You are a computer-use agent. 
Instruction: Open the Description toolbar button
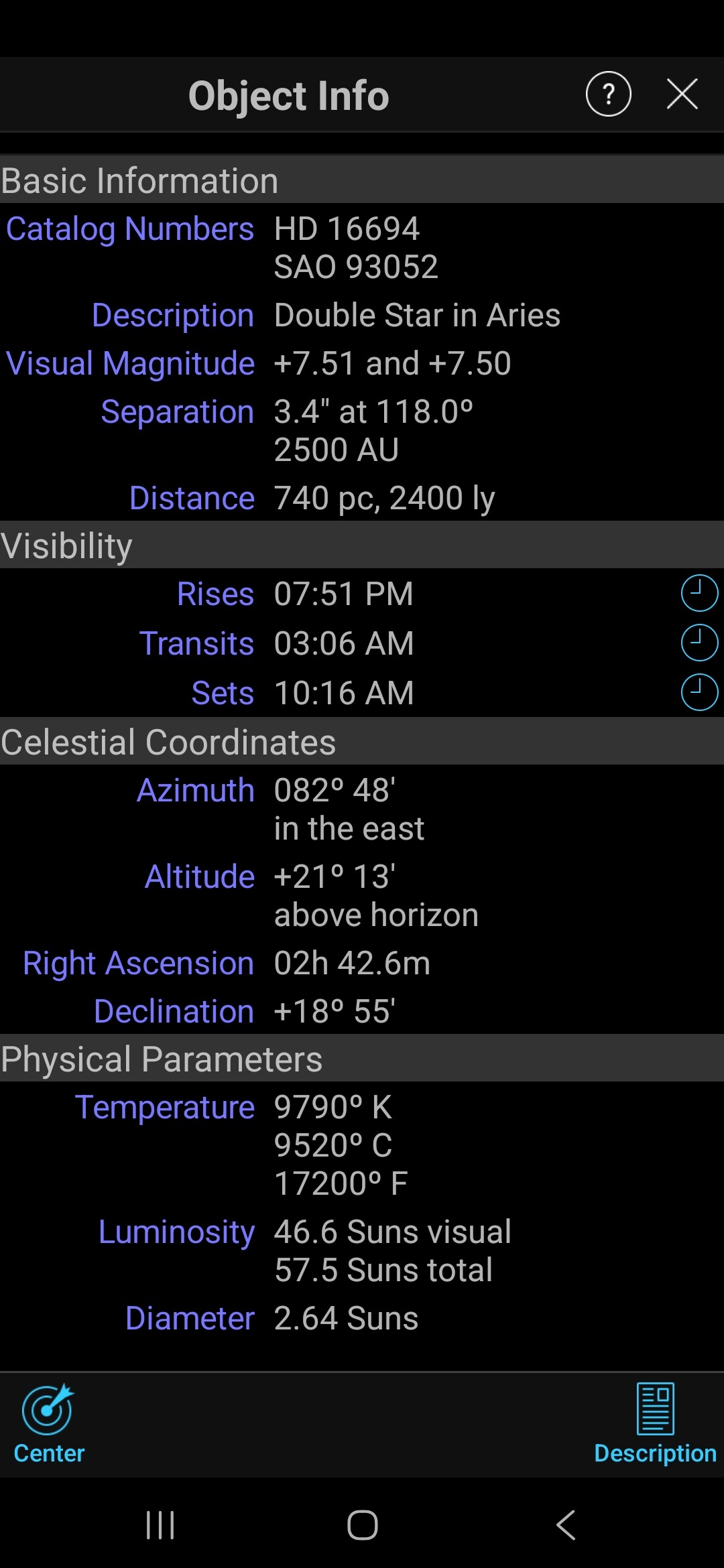coord(655,1423)
